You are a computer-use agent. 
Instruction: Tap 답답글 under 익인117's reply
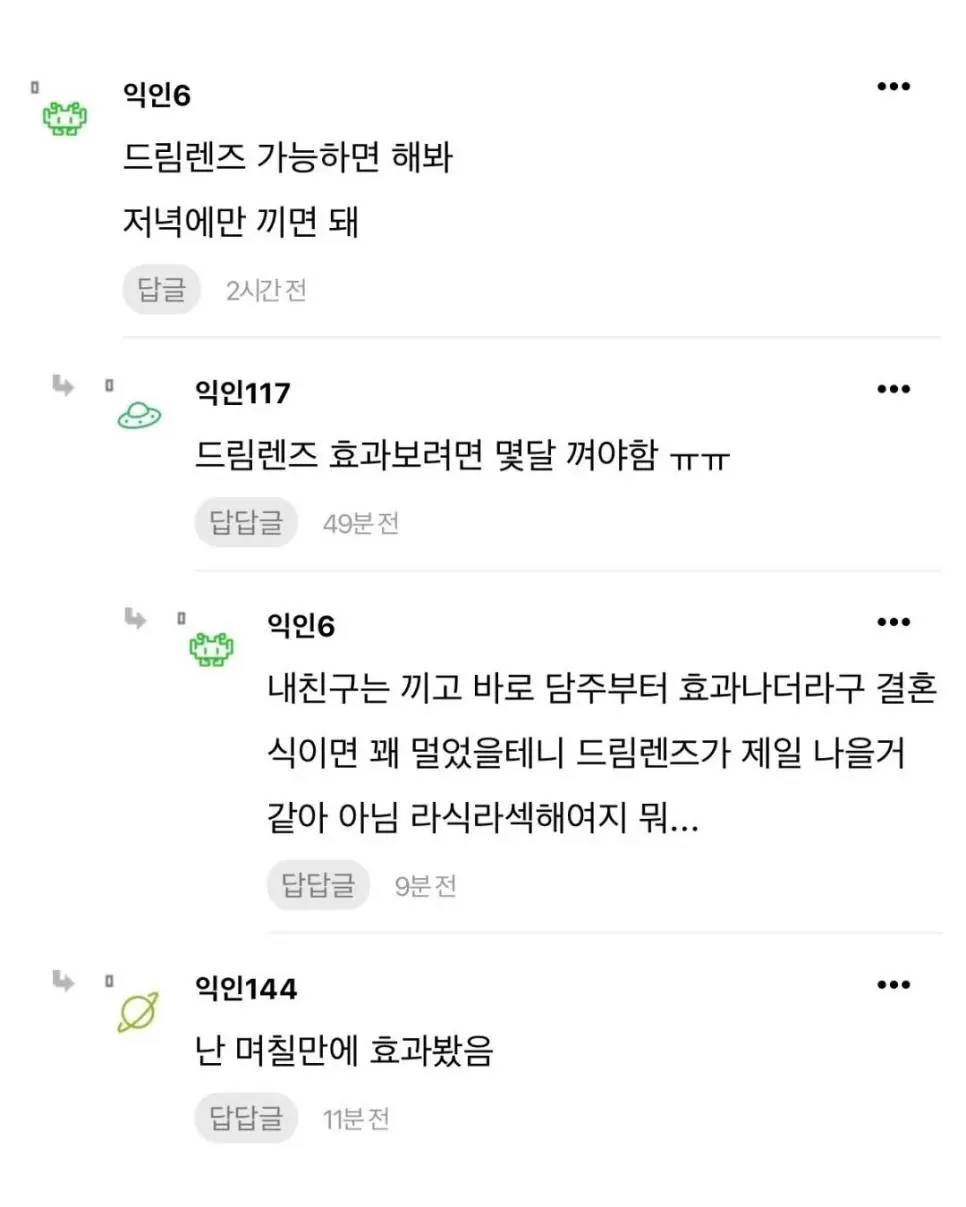coord(246,522)
